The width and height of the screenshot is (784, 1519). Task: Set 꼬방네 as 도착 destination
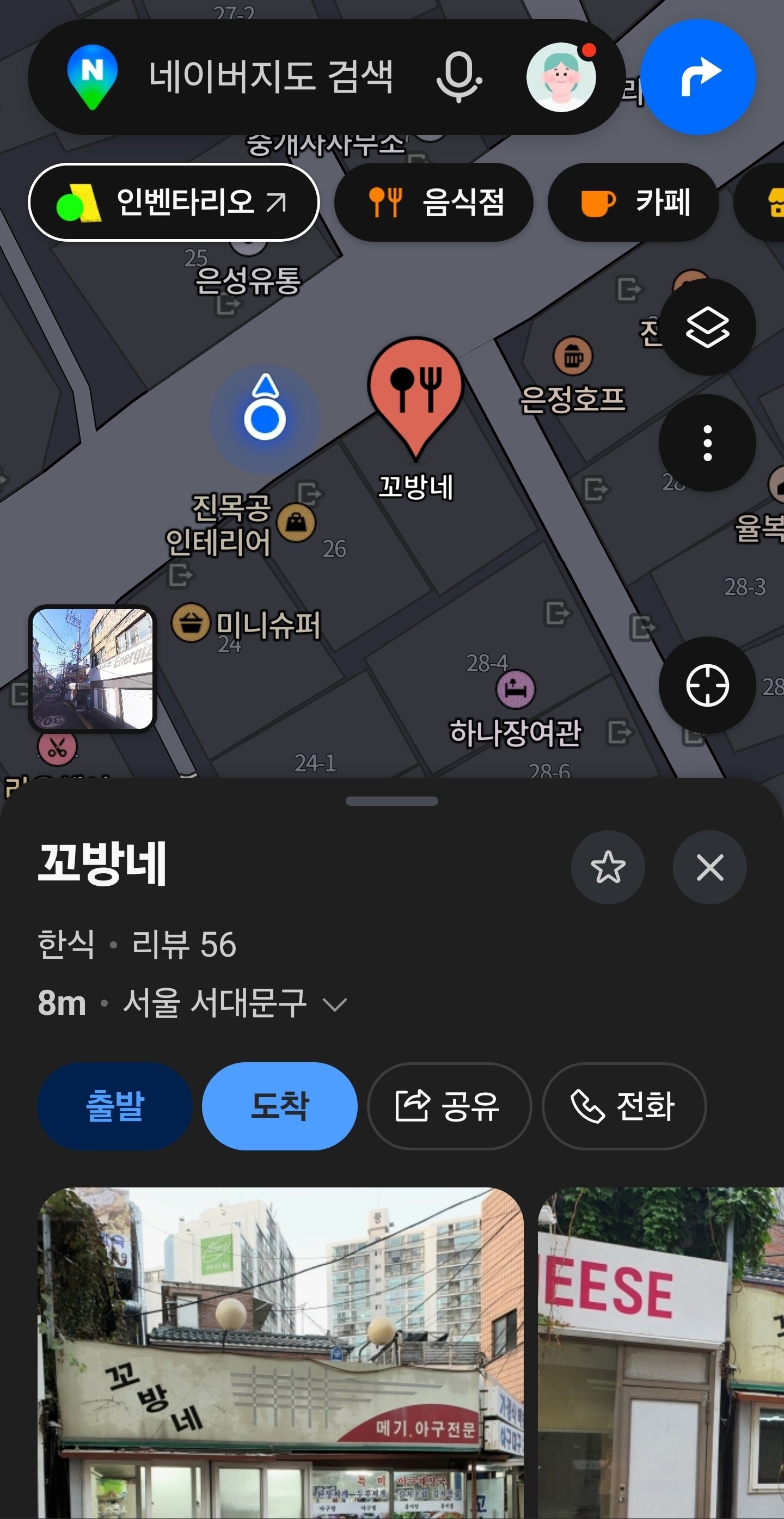(x=279, y=1106)
